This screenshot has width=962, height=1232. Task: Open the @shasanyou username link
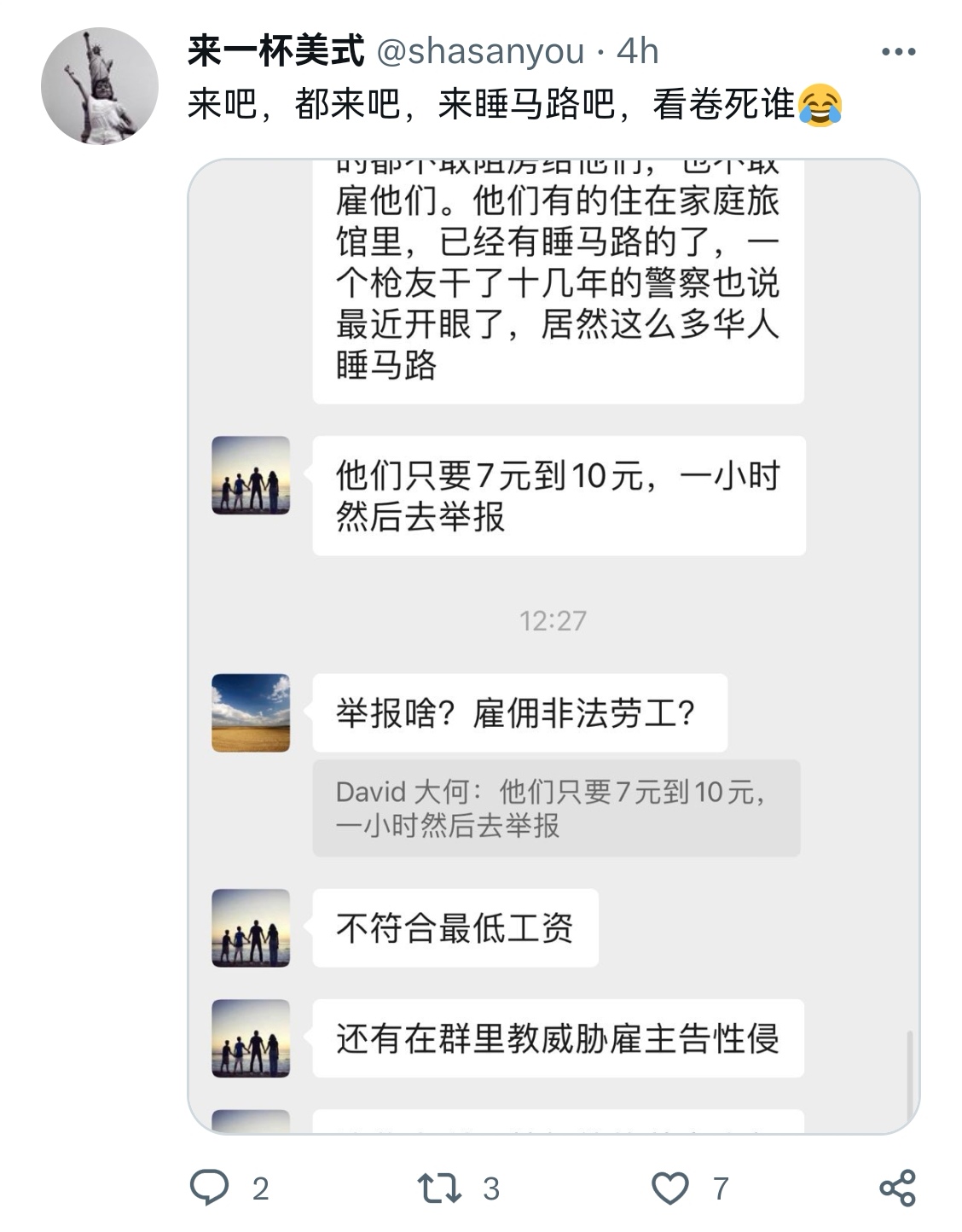click(x=480, y=51)
